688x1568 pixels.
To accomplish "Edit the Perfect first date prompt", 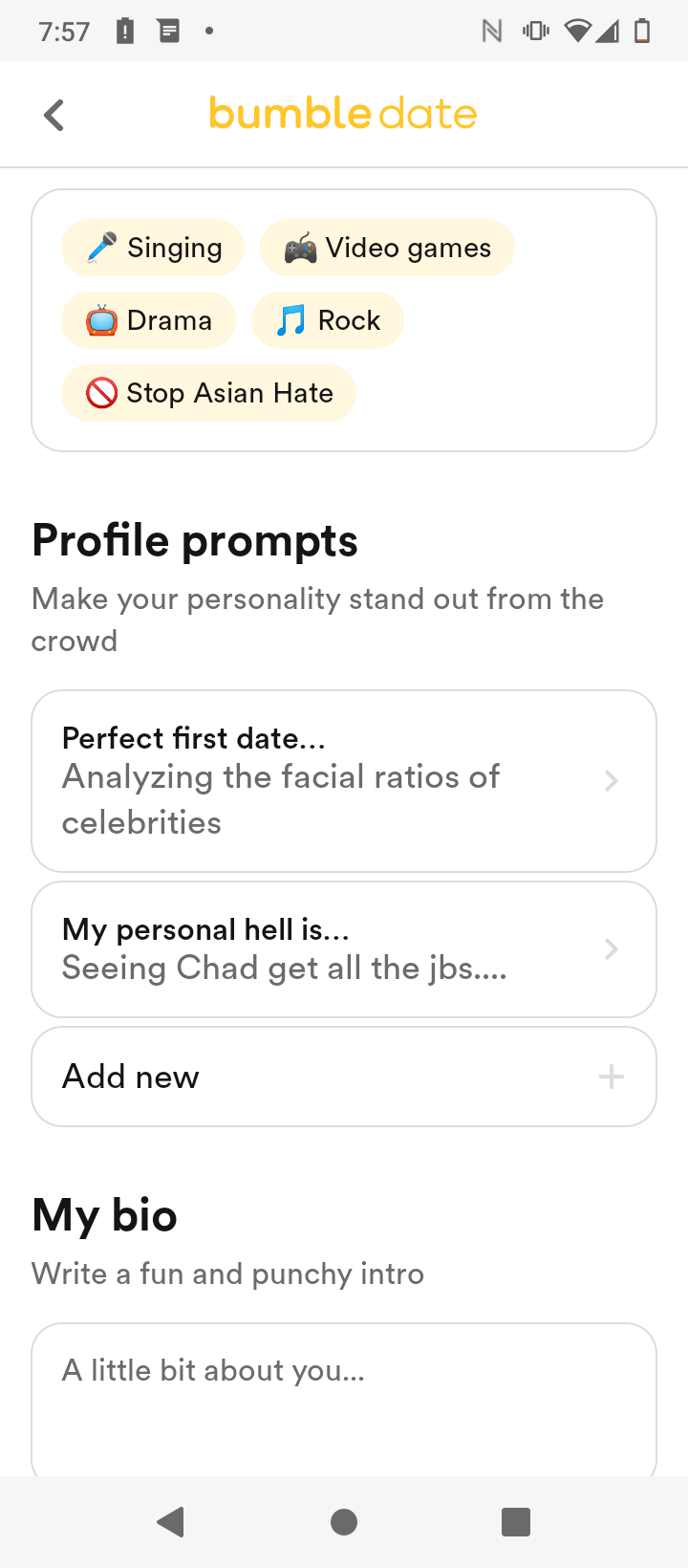I will pos(344,780).
